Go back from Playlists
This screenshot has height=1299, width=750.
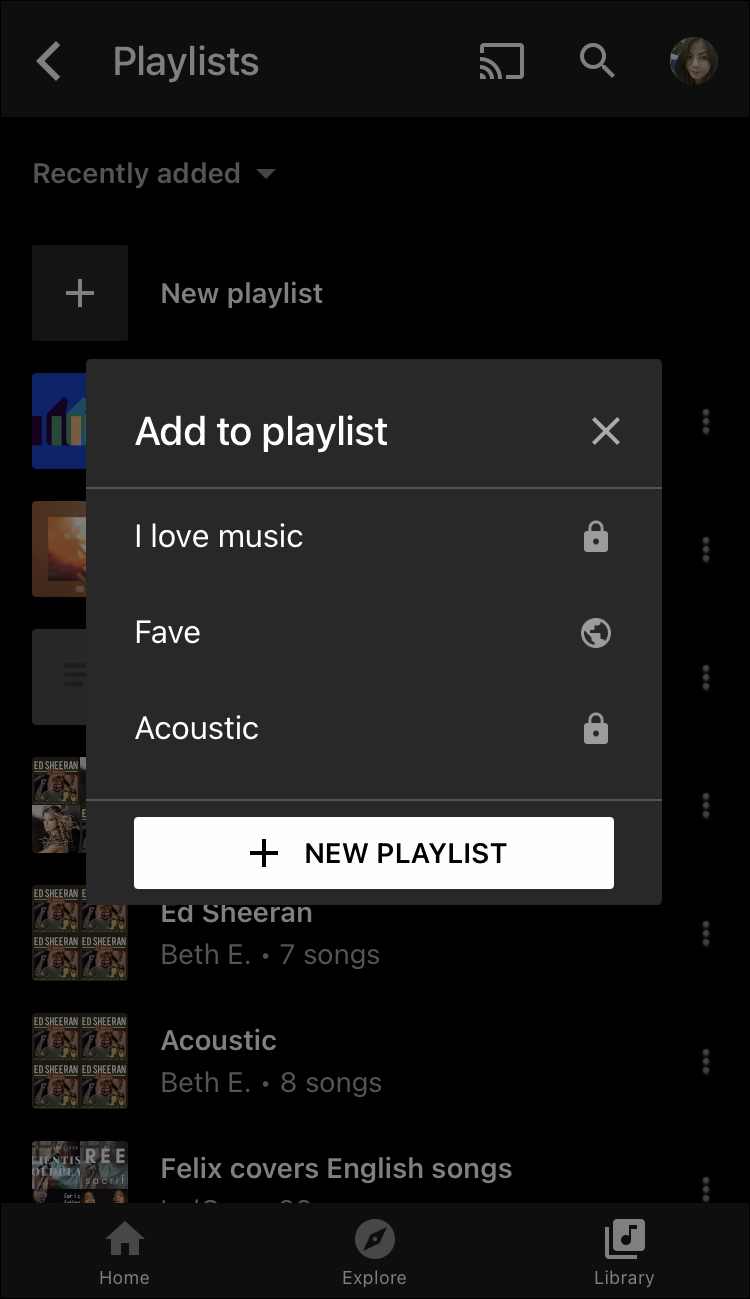pos(48,62)
